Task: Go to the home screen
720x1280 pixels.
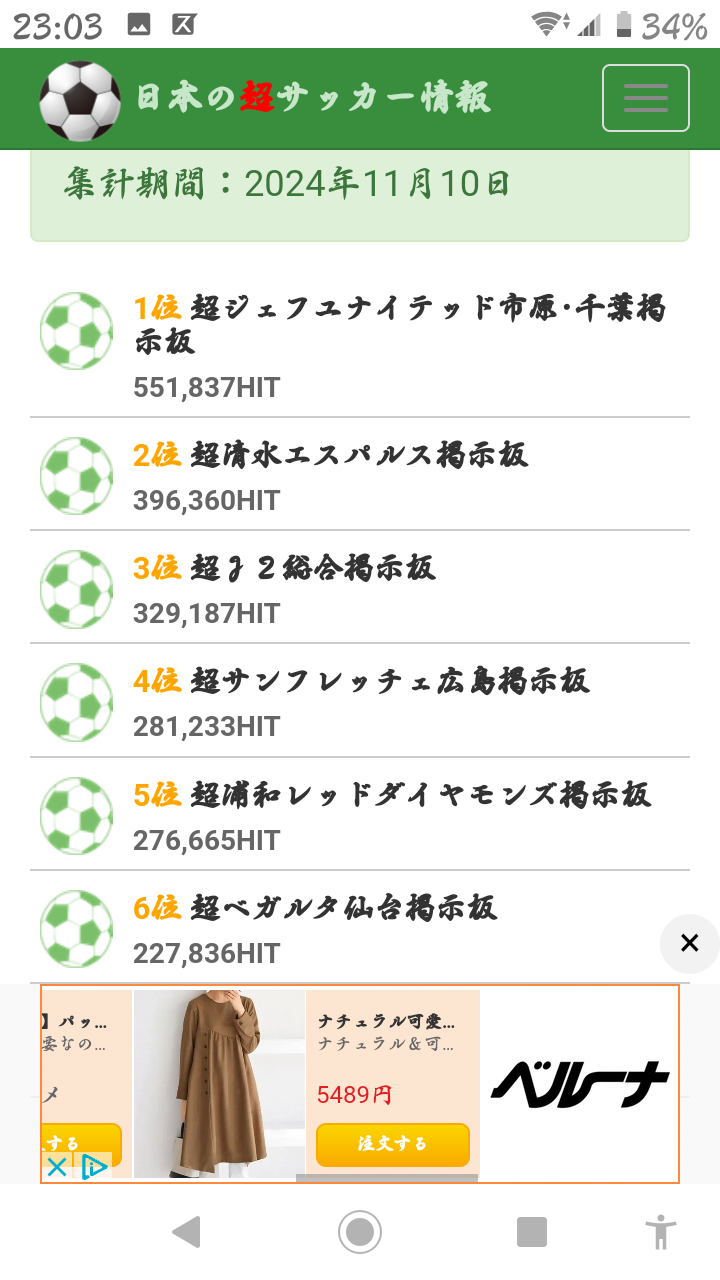Action: coord(360,1232)
